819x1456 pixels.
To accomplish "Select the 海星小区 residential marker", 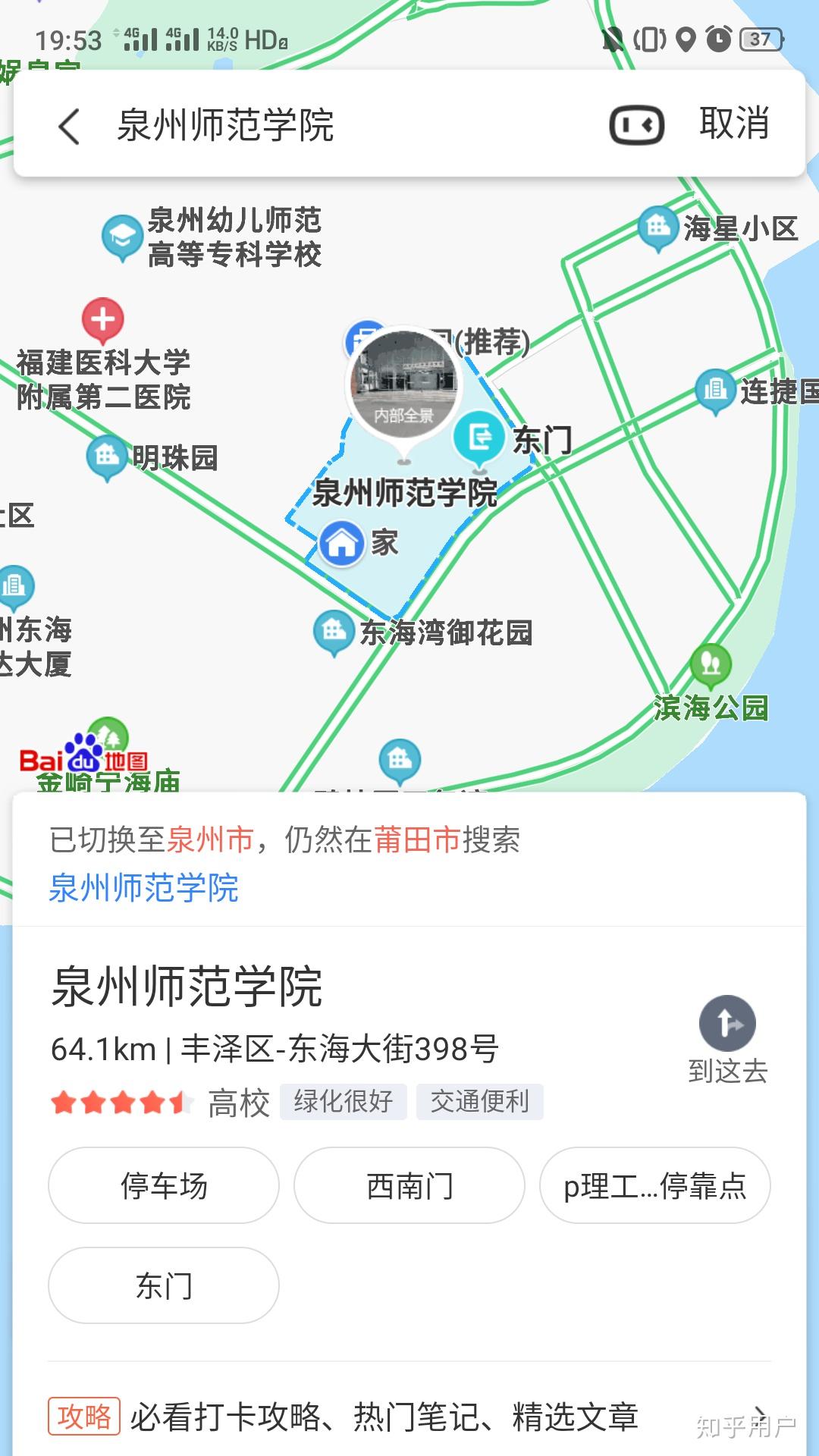I will [659, 225].
